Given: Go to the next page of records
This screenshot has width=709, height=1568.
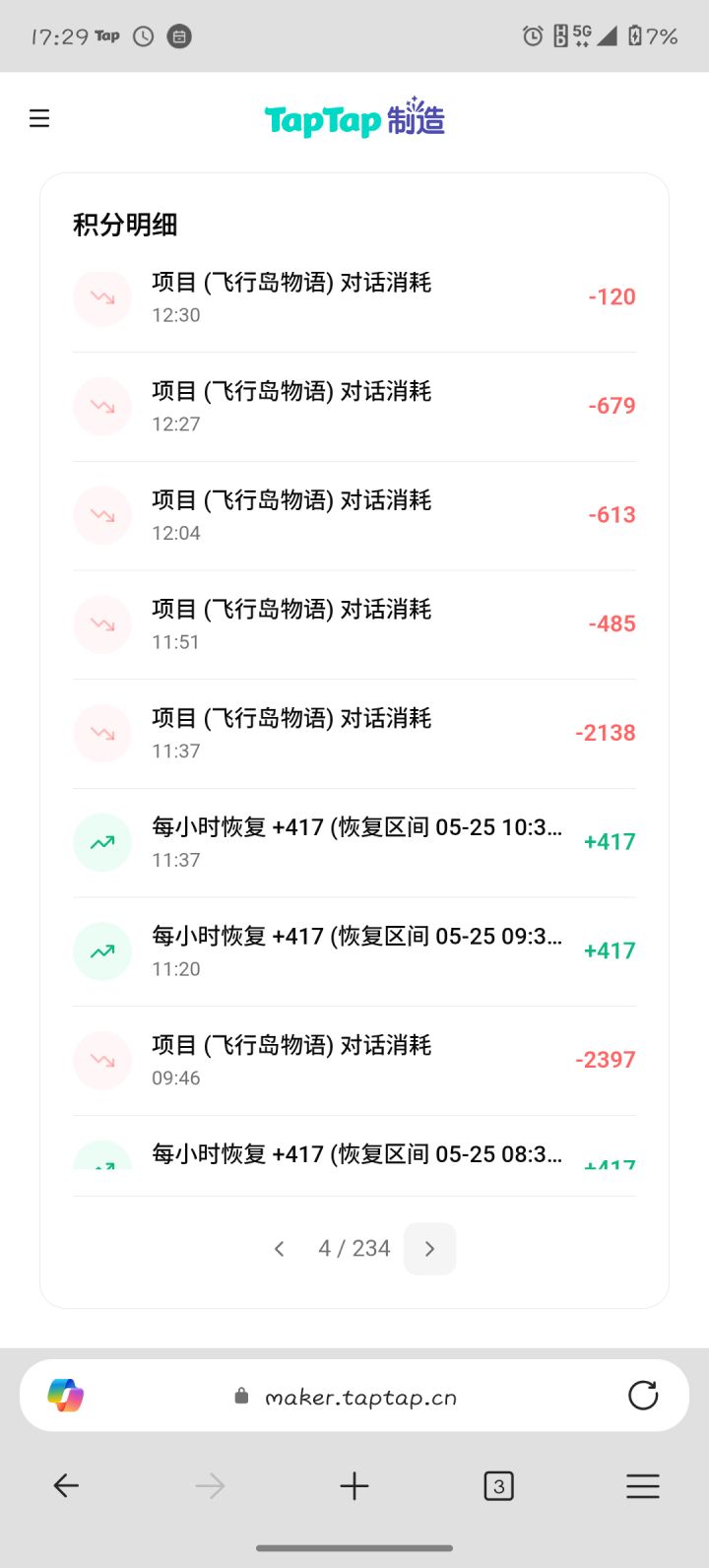Looking at the screenshot, I should pos(429,1249).
